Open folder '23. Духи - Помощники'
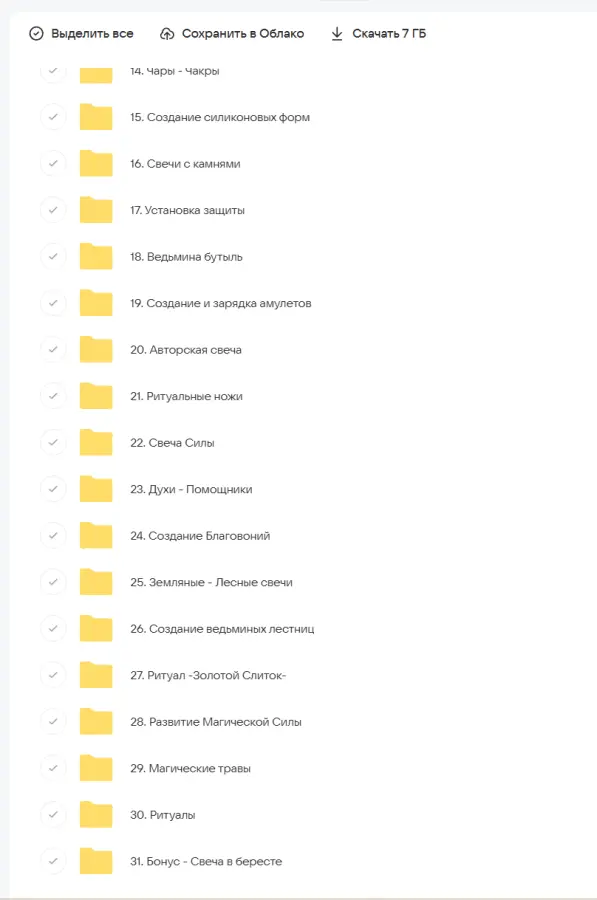597x900 pixels. (x=191, y=489)
